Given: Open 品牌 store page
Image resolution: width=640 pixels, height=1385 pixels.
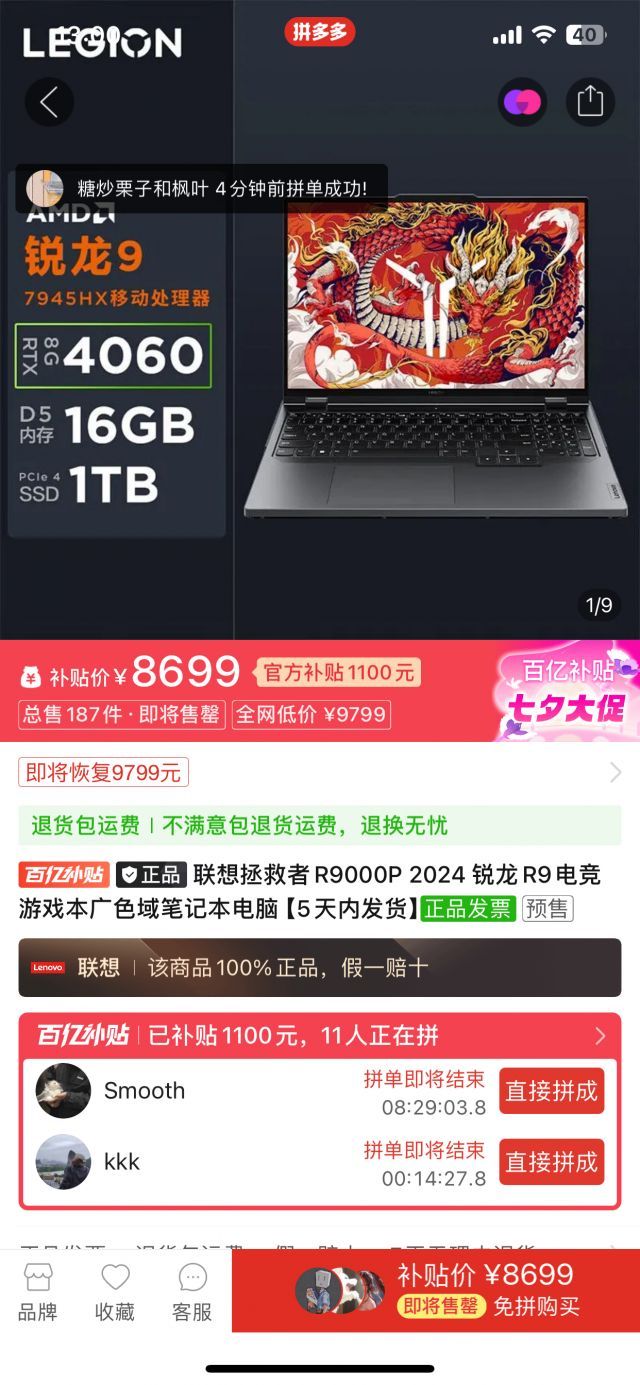Looking at the screenshot, I should click(x=38, y=1291).
